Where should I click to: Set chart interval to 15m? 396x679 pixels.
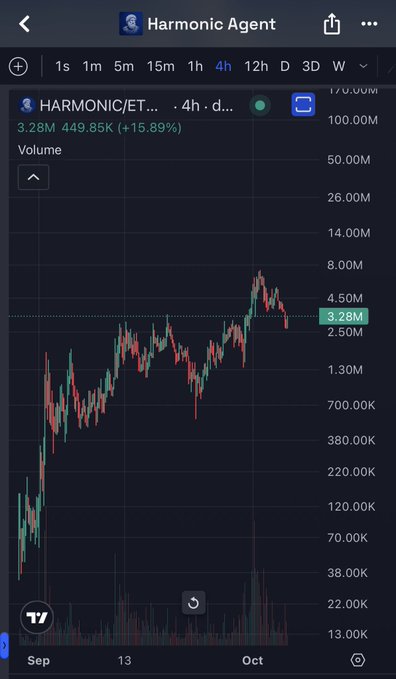[160, 66]
